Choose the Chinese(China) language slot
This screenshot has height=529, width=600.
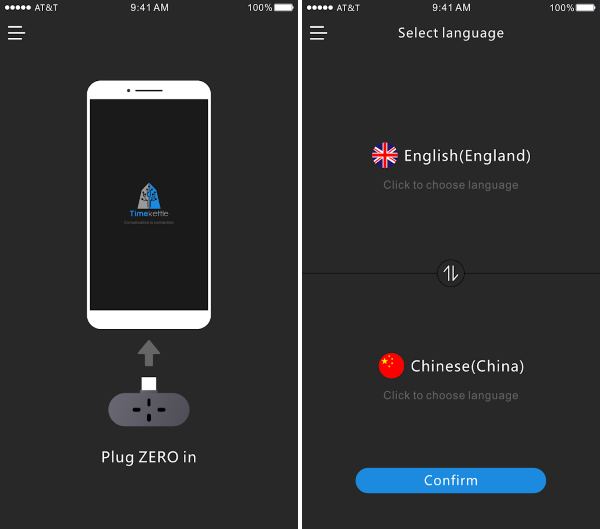[x=451, y=366]
